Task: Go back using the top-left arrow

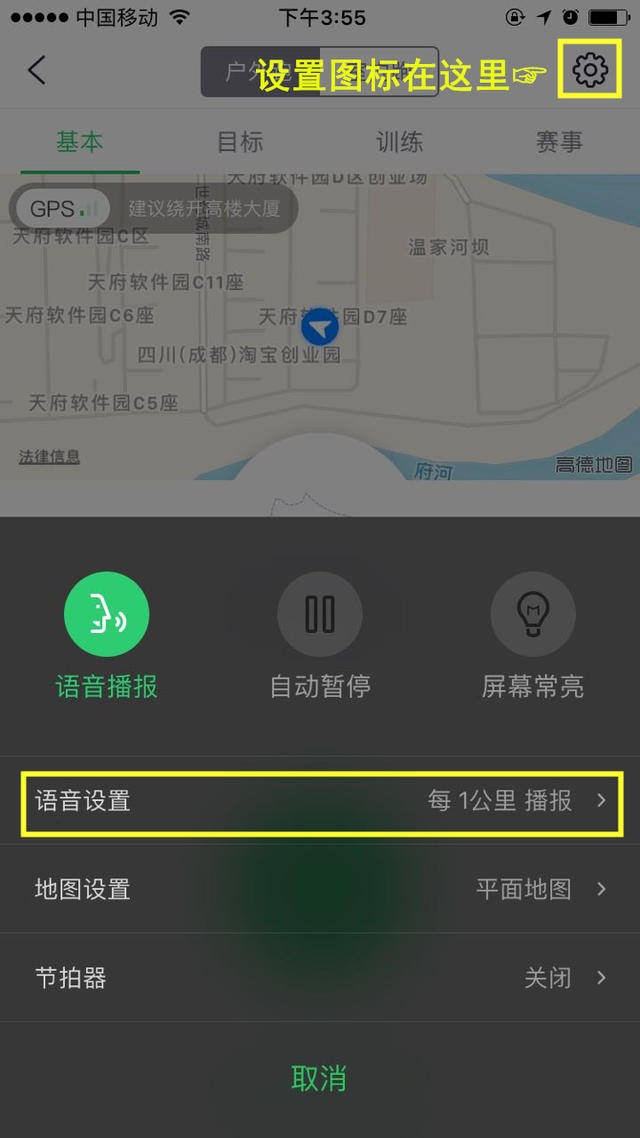Action: point(37,70)
